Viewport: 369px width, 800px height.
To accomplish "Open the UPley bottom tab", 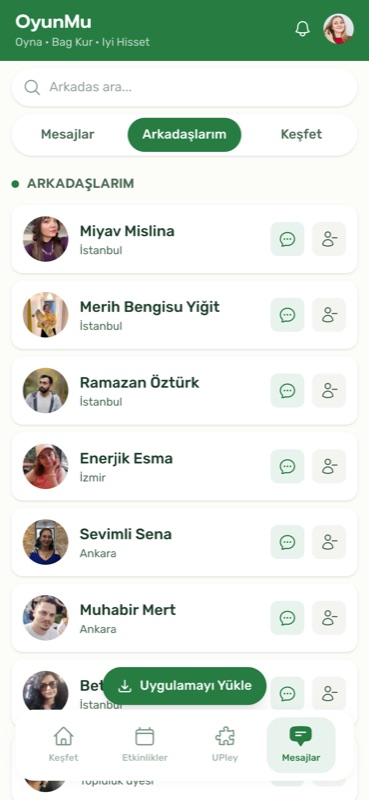I will point(225,745).
